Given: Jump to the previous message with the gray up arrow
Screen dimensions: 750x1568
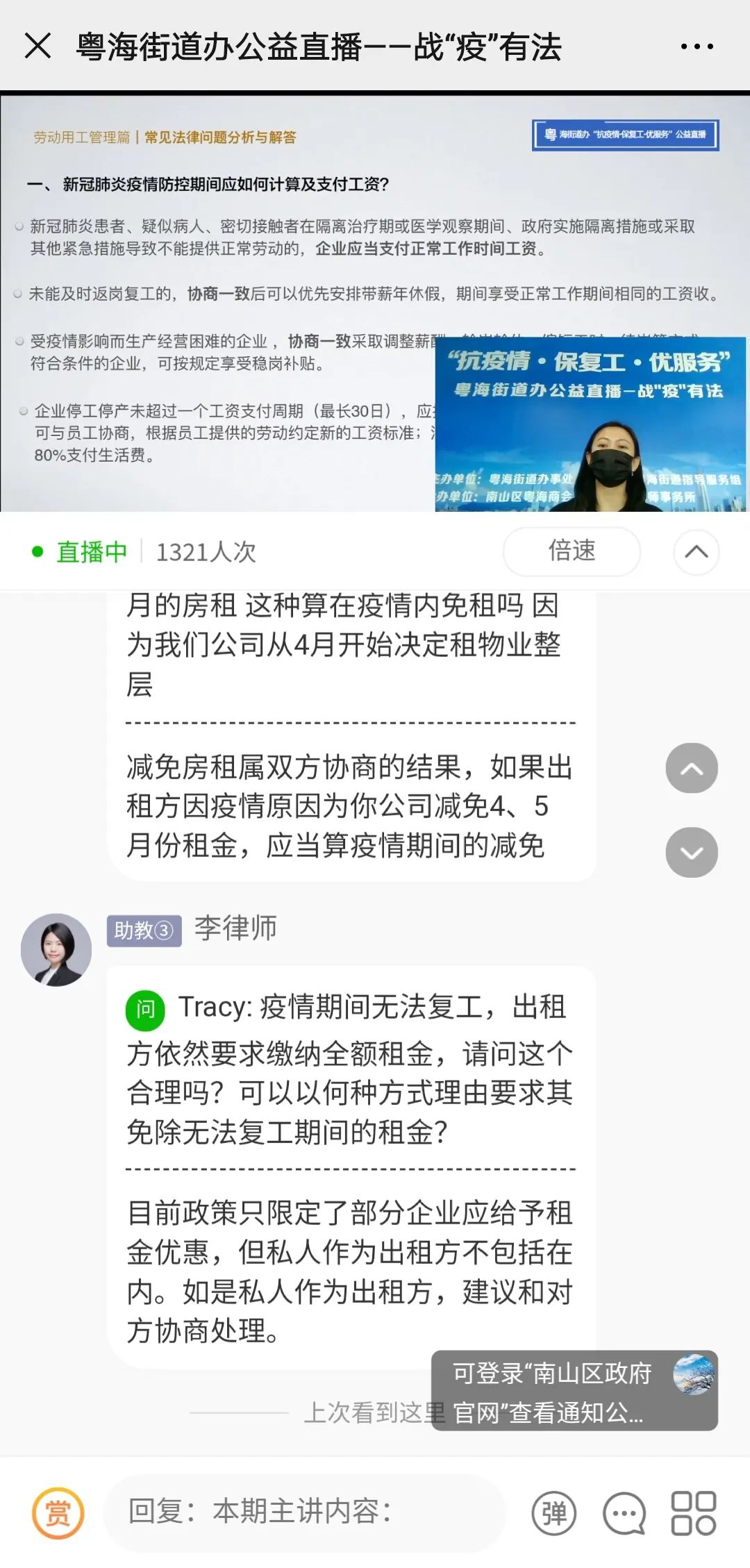Looking at the screenshot, I should 691,768.
